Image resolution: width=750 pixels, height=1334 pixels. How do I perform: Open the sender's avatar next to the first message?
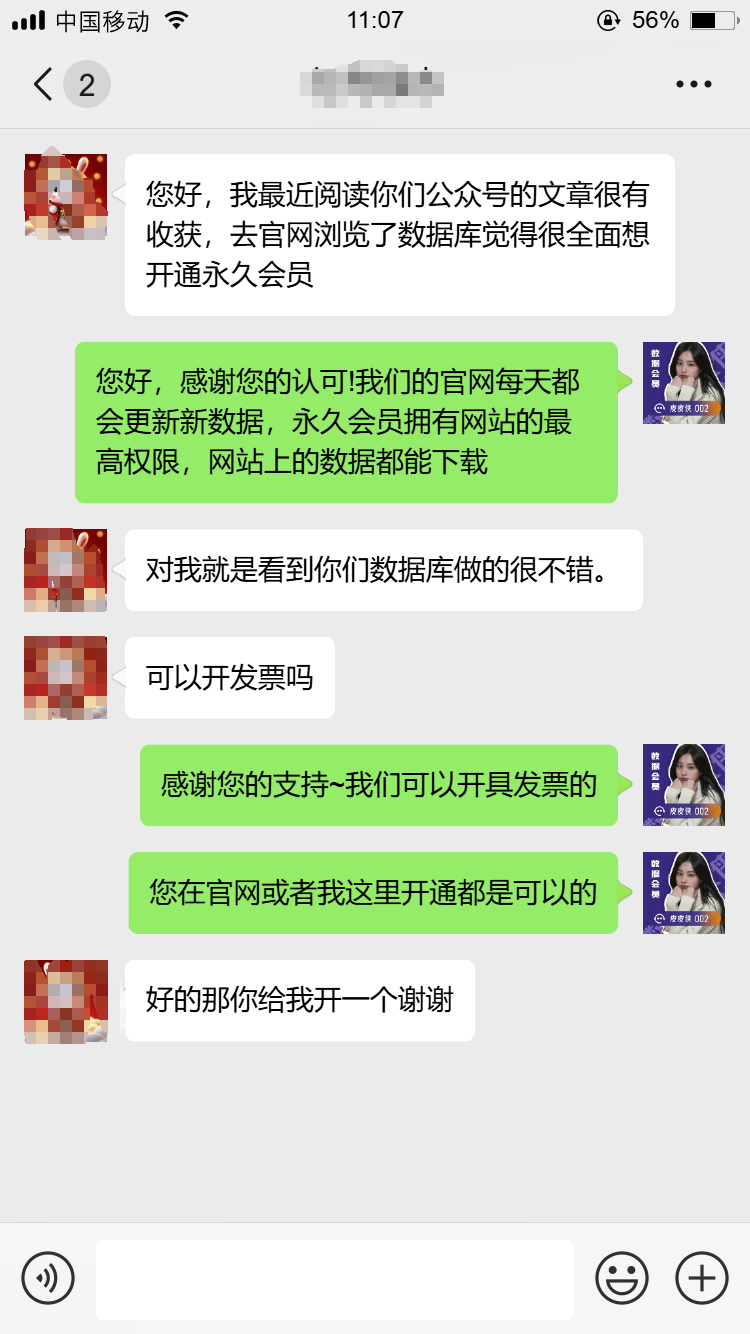(x=65, y=195)
